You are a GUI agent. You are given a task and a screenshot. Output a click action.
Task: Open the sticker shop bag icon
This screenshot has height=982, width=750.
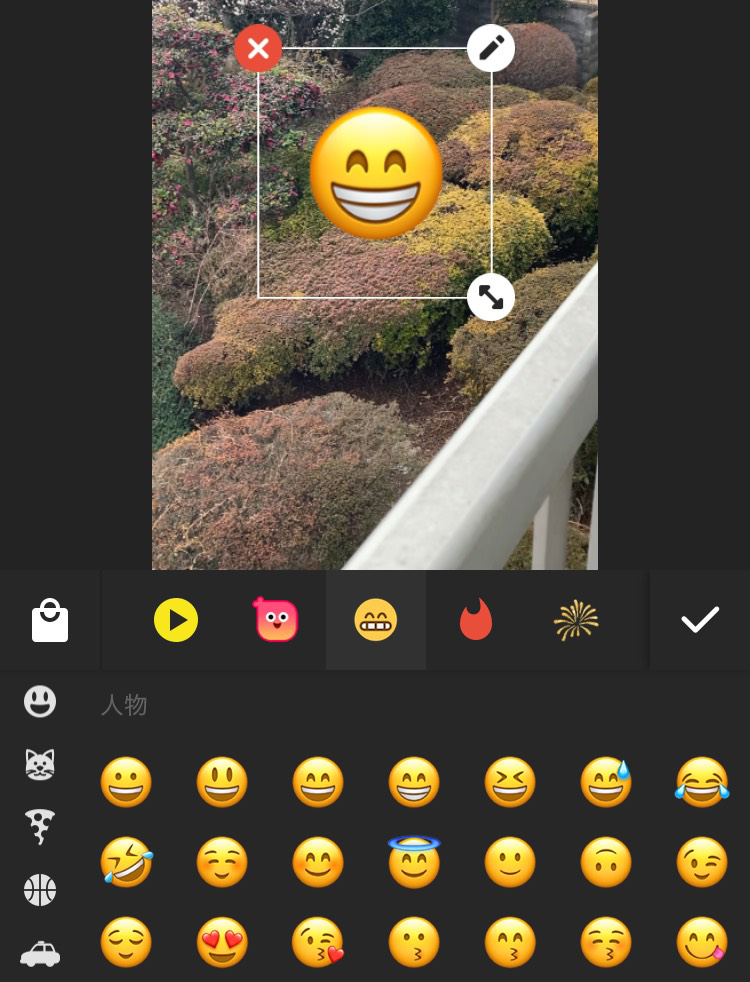[x=50, y=620]
